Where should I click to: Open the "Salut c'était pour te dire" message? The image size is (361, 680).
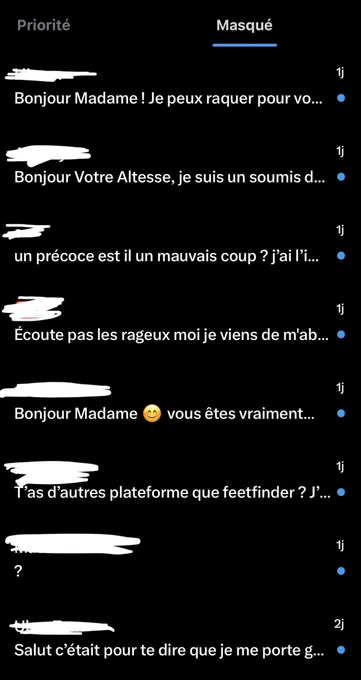coord(180,640)
